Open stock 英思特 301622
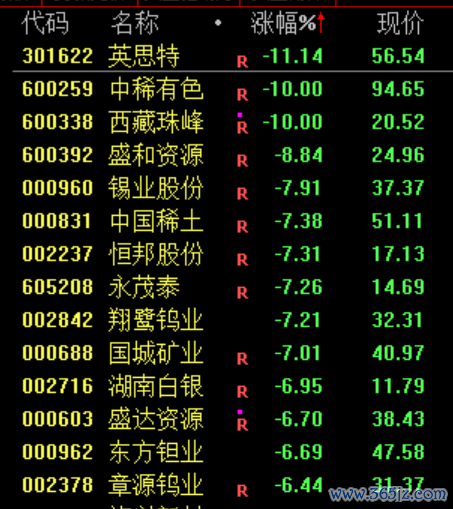453x509 pixels. pyautogui.click(x=226, y=56)
